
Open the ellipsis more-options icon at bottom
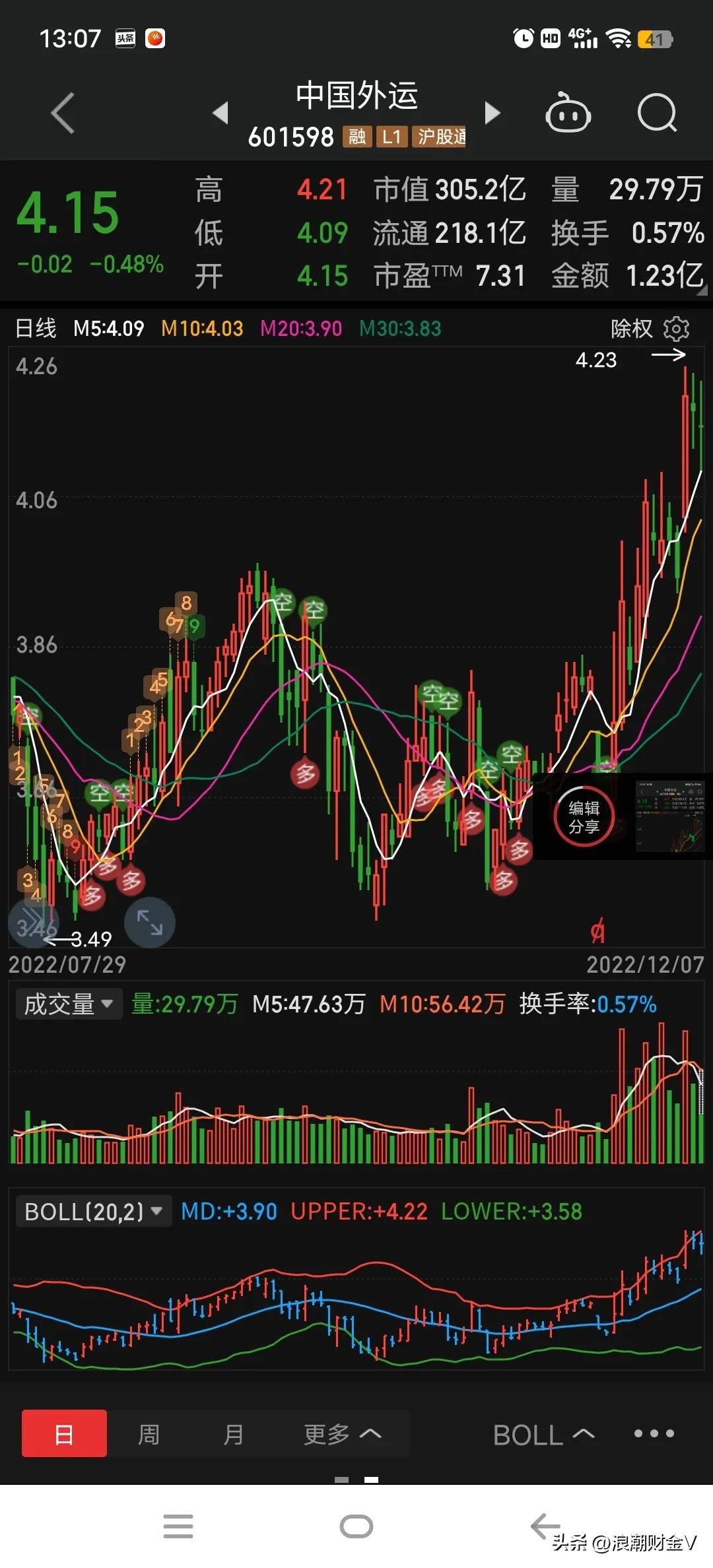pyautogui.click(x=653, y=1433)
